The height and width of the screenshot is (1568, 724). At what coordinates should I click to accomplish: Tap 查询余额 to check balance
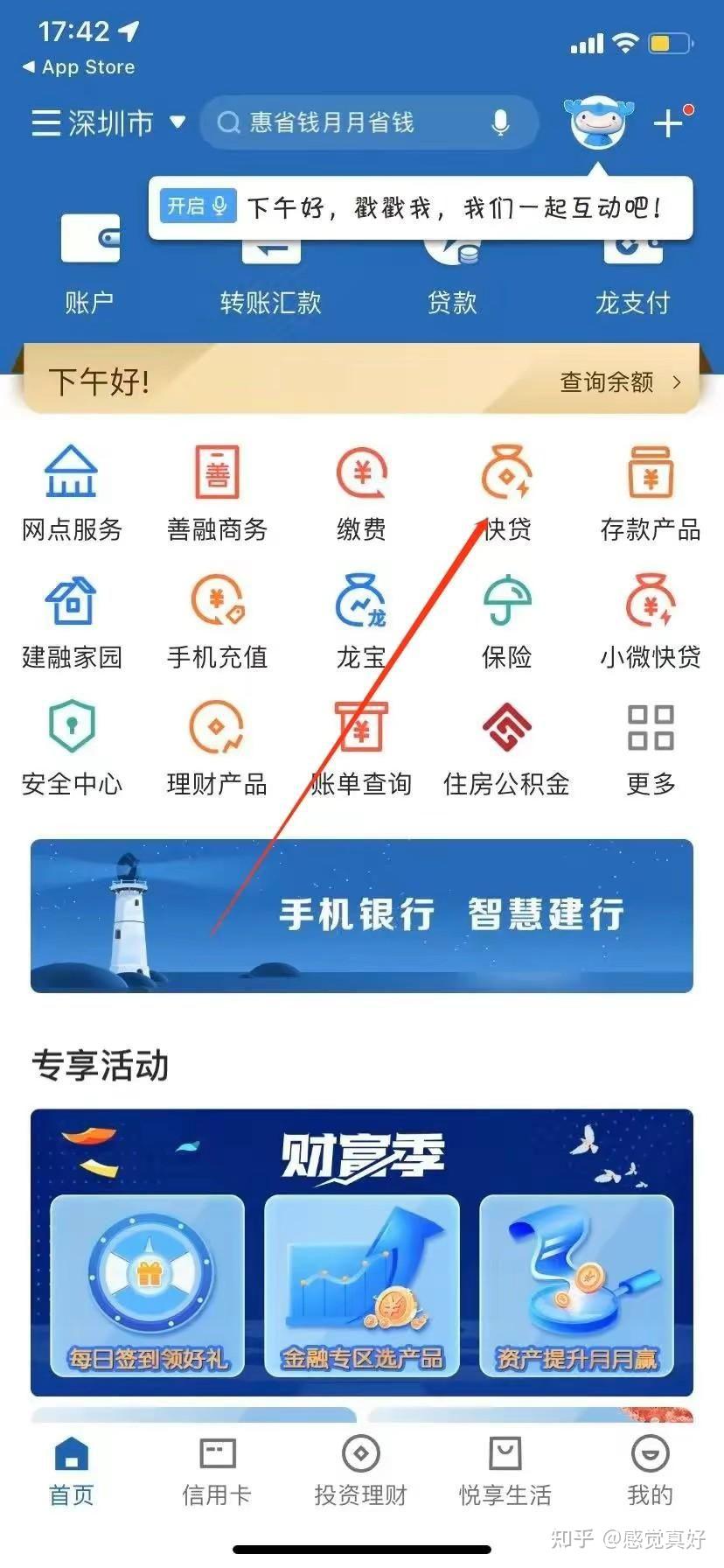coord(619,382)
